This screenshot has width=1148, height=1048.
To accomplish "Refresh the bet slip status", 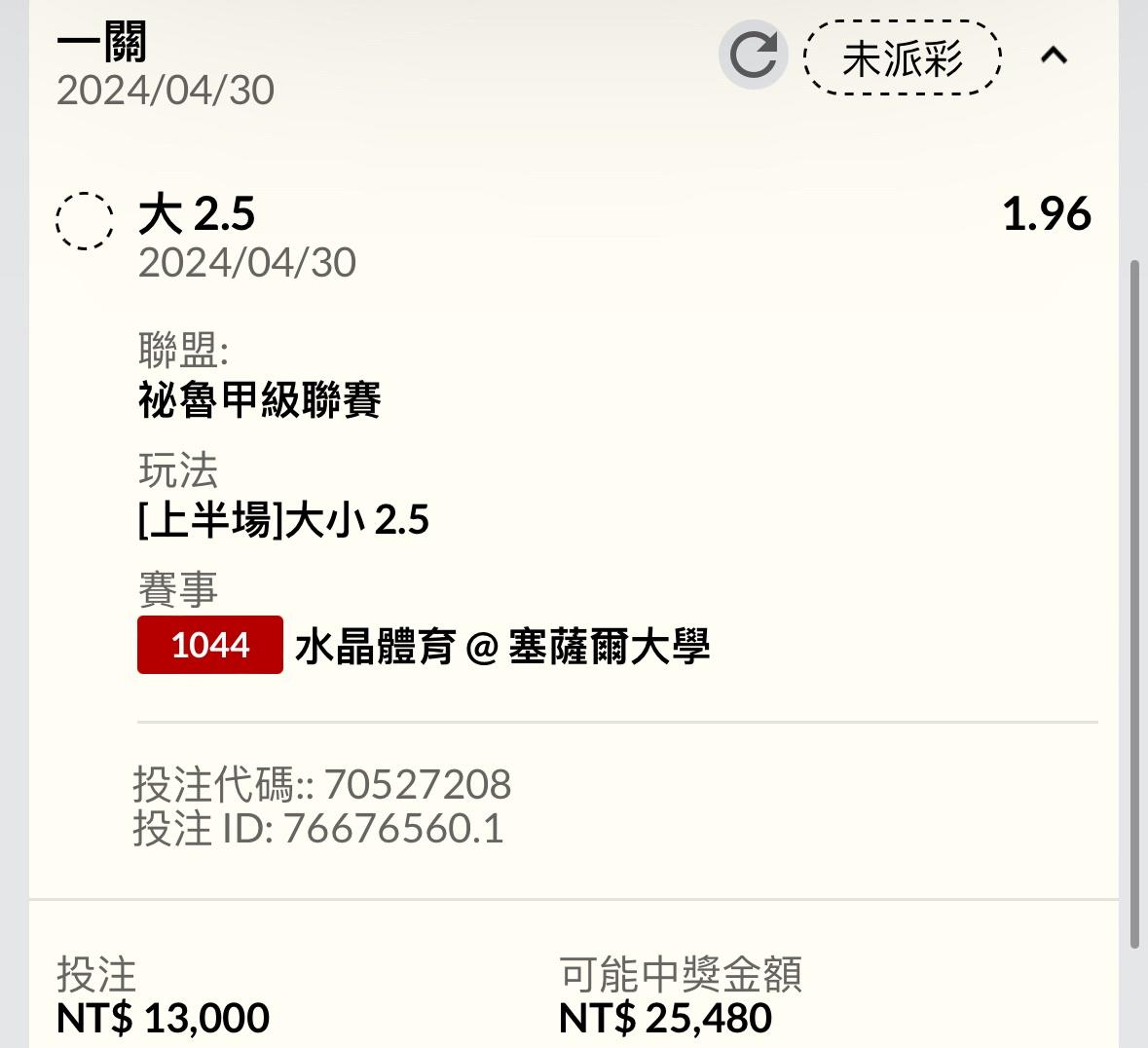I will pyautogui.click(x=753, y=56).
